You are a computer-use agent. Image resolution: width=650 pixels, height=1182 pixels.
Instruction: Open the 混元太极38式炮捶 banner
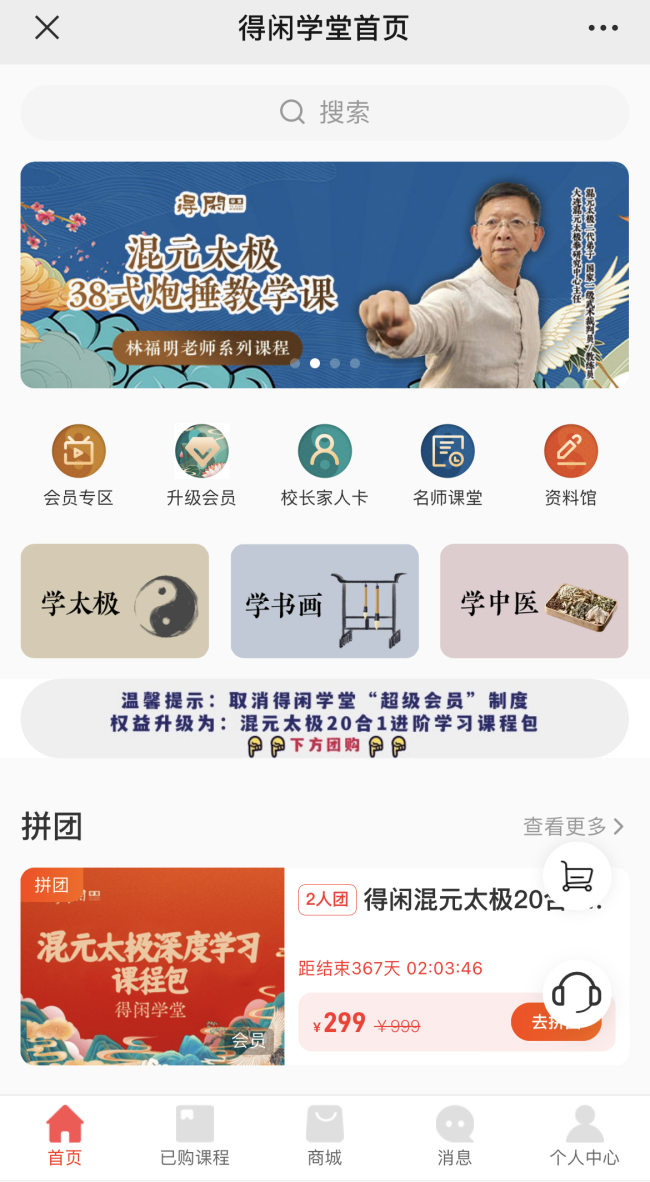click(324, 275)
